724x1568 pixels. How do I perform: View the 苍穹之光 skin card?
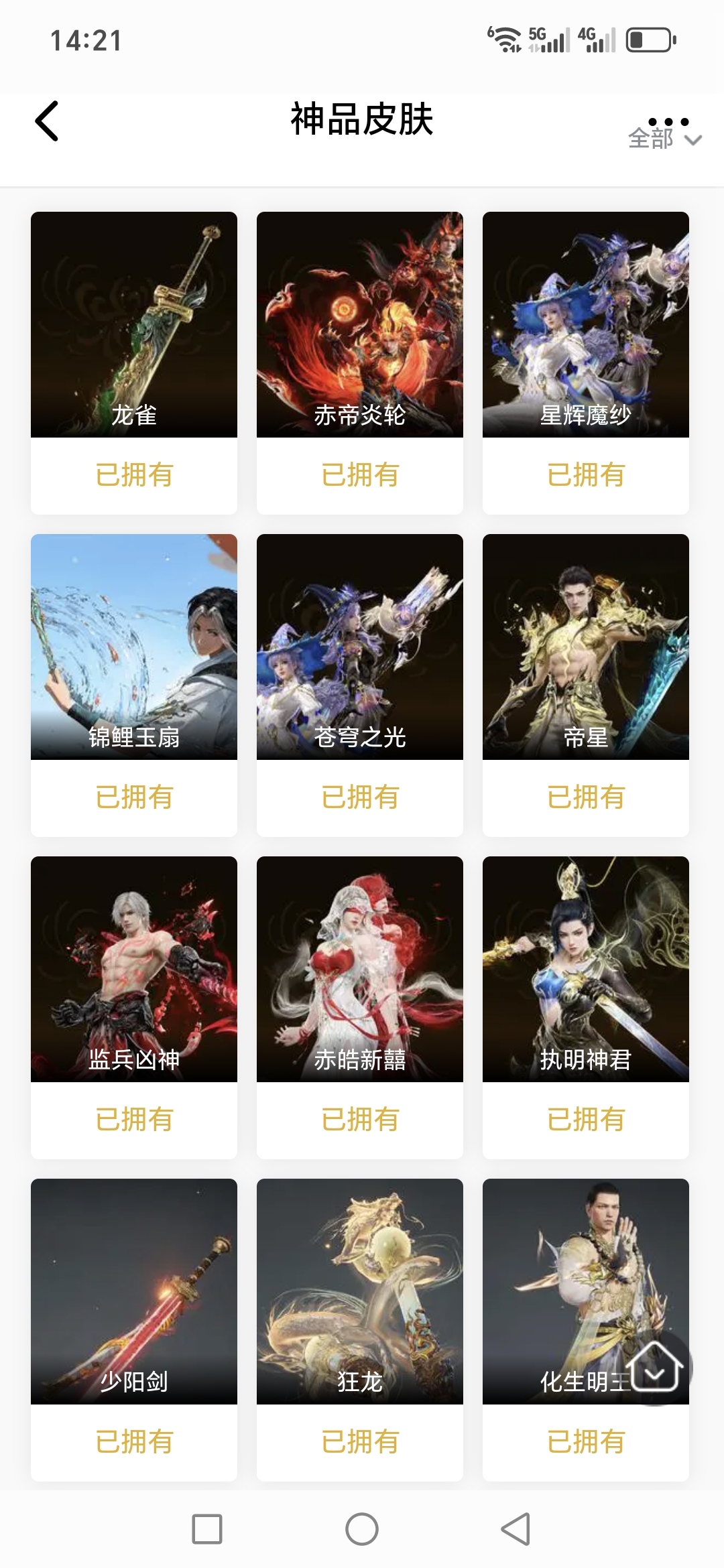360,647
